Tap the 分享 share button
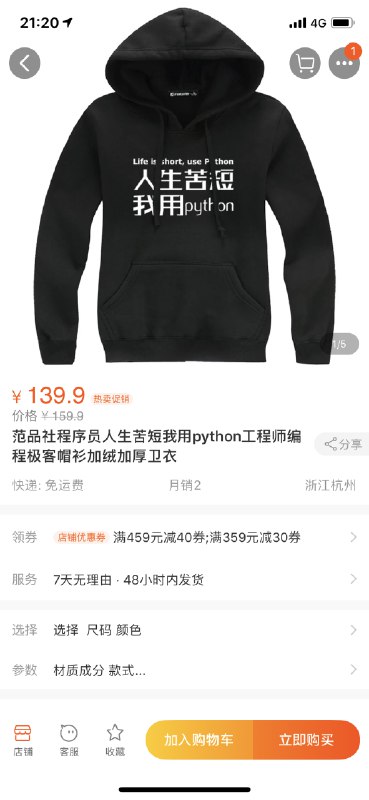This screenshot has width=369, height=800. [x=342, y=444]
